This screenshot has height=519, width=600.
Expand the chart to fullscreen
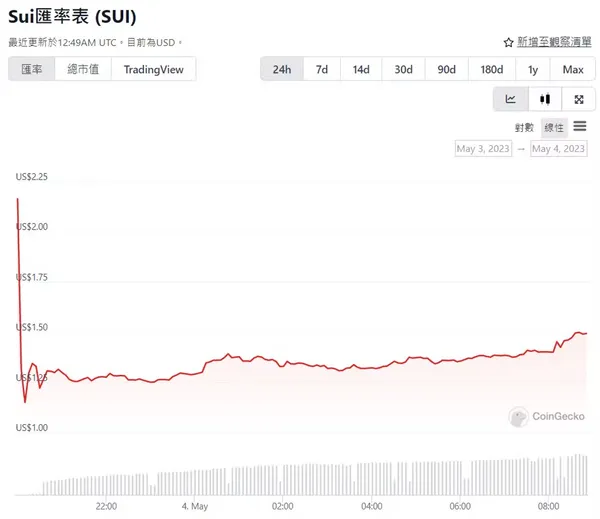tap(578, 99)
